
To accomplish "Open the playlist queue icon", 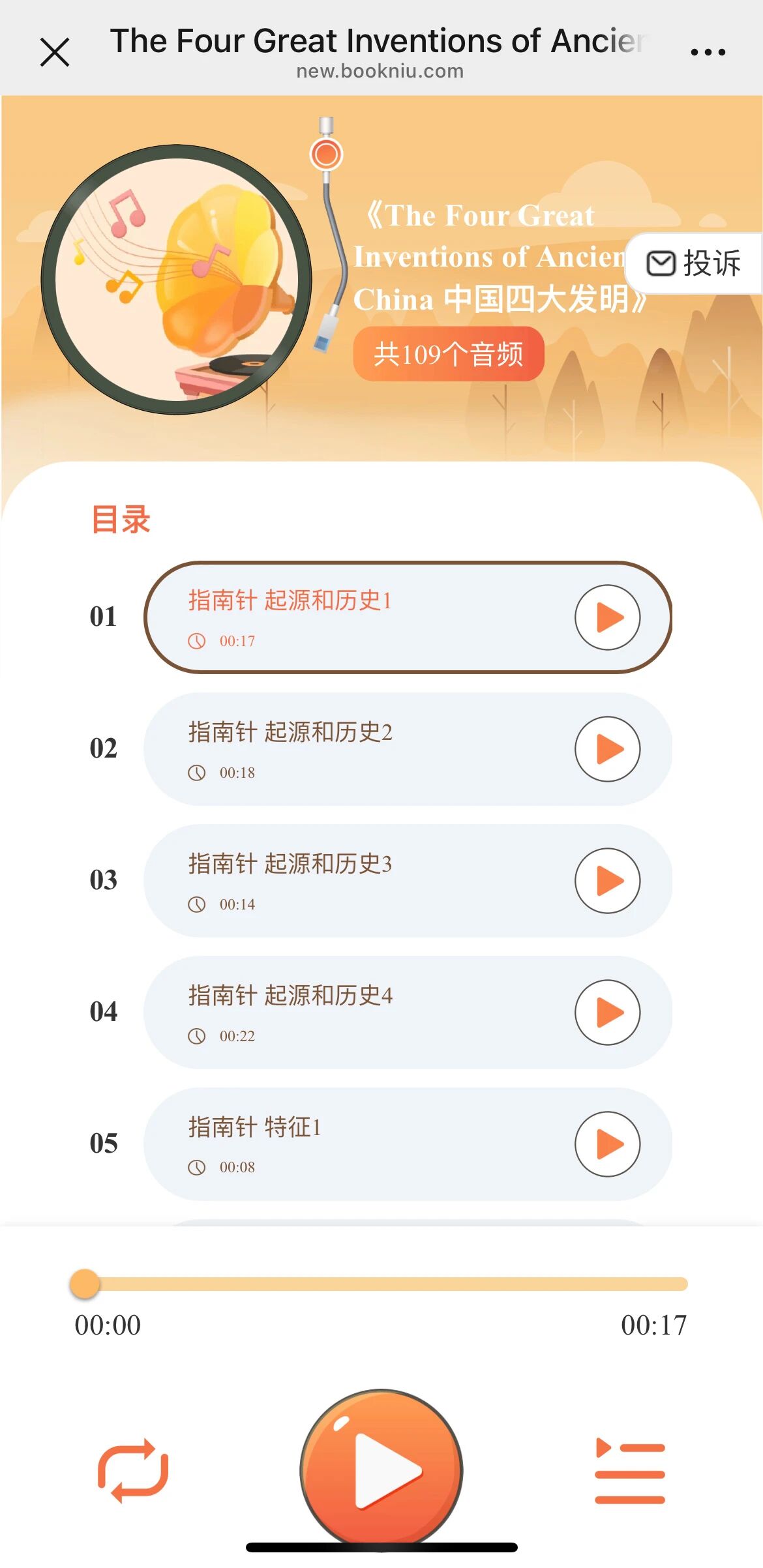I will point(629,1471).
